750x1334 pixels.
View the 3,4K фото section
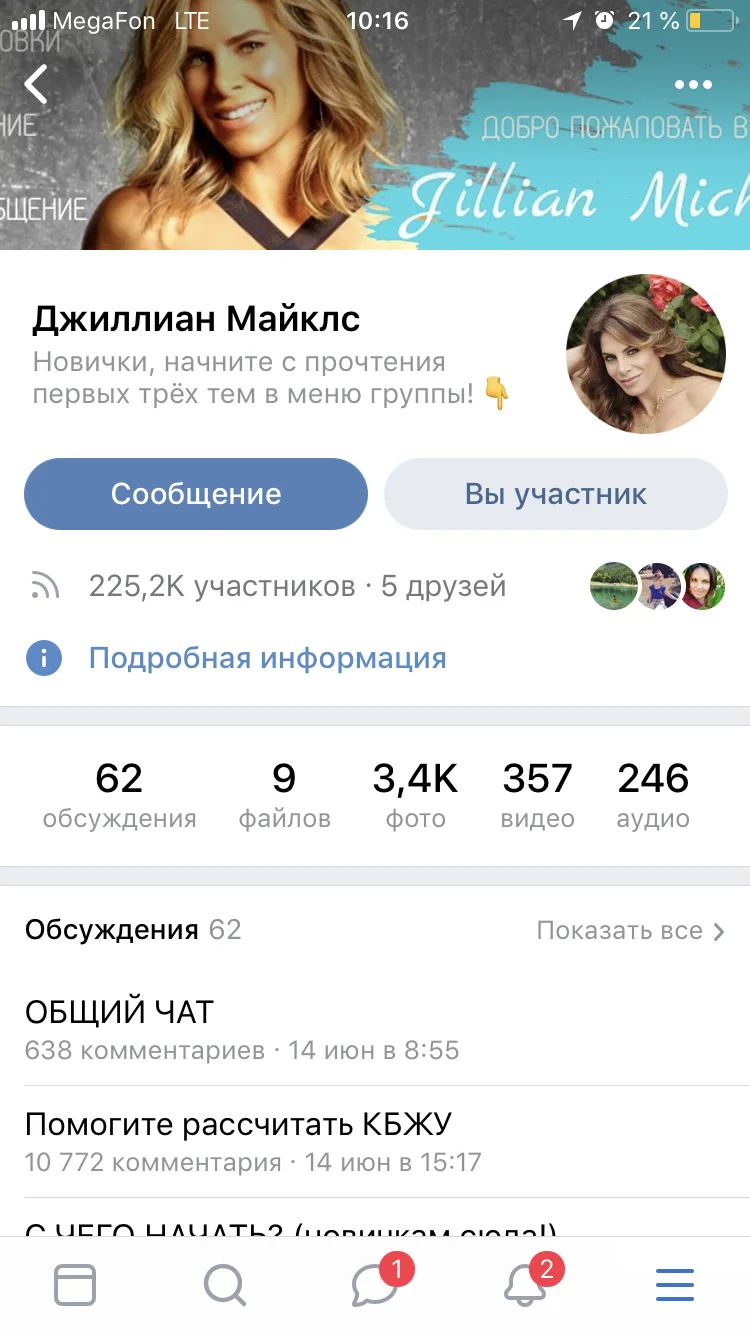click(x=416, y=795)
